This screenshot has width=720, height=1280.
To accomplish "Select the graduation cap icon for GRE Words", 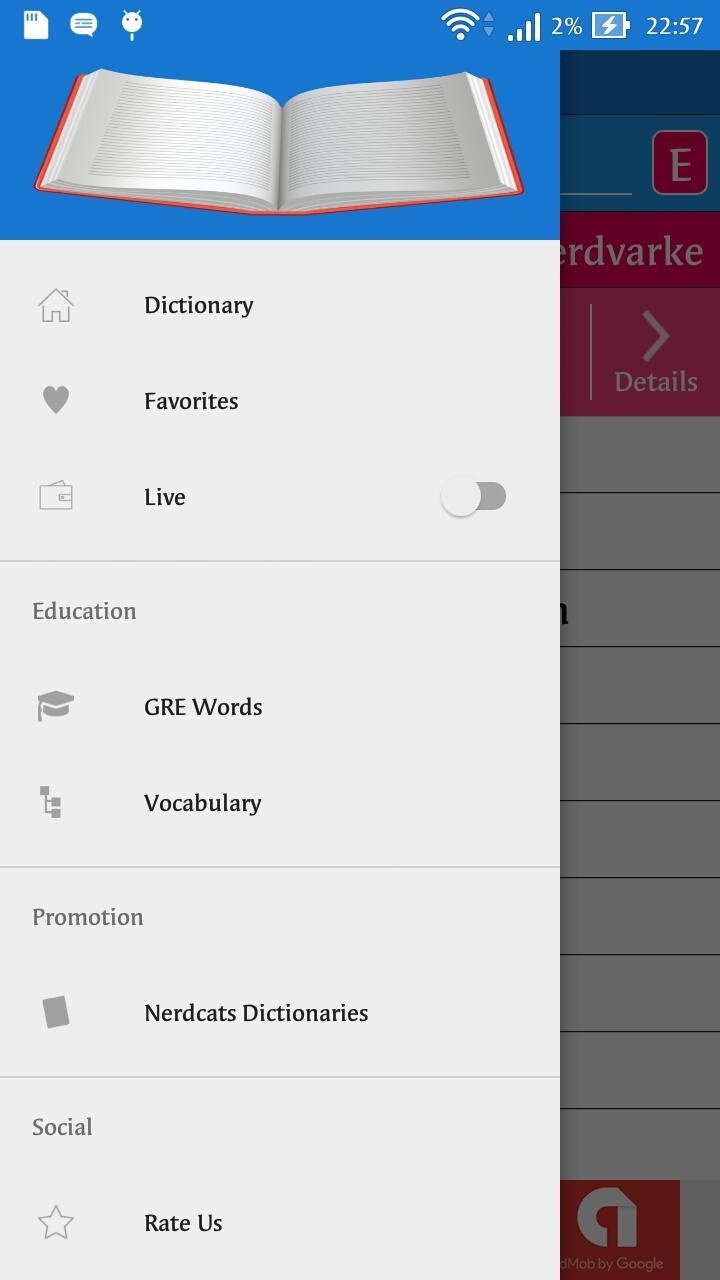I will [55, 706].
